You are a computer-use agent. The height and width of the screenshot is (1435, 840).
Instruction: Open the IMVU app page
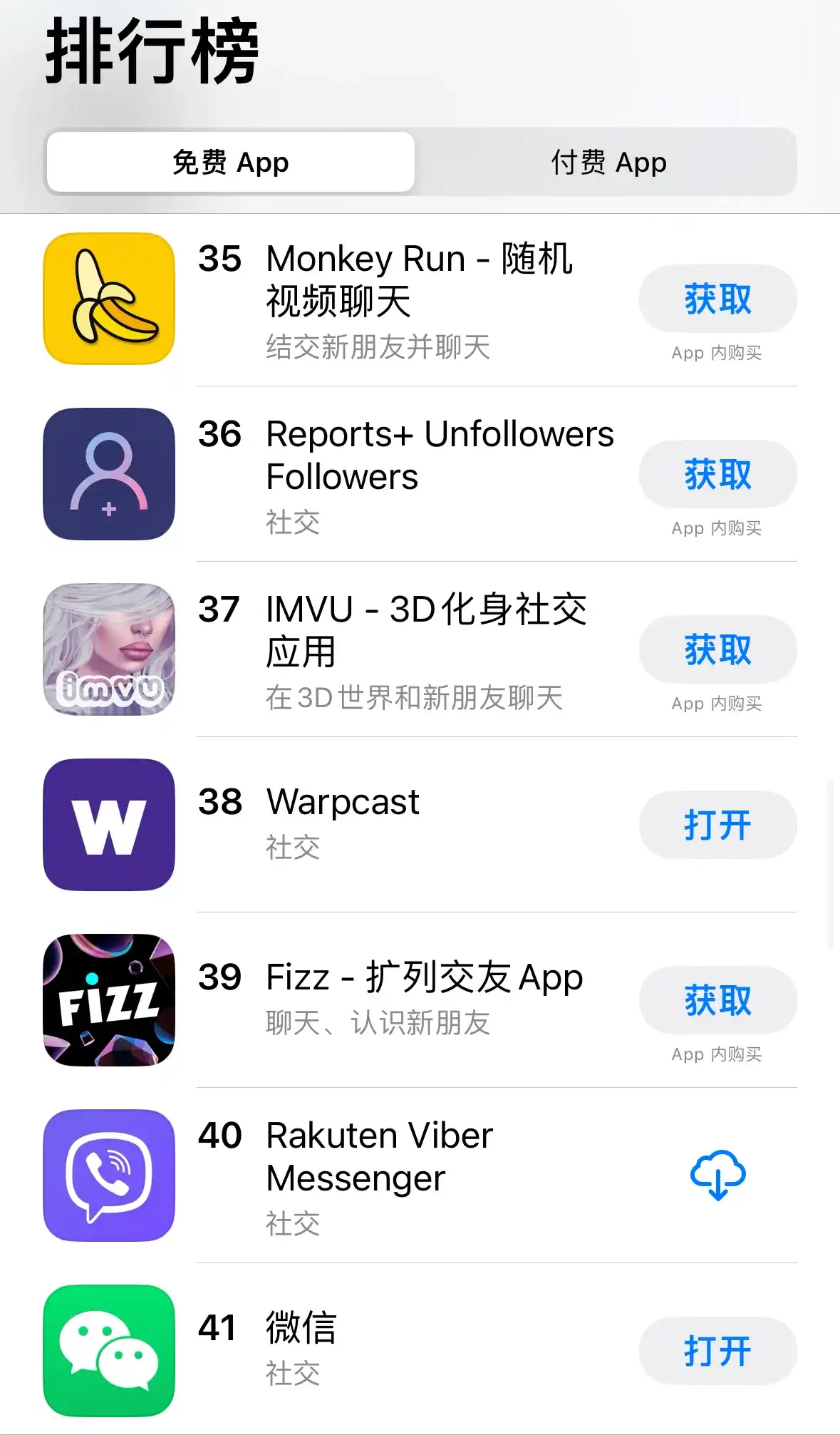(425, 630)
